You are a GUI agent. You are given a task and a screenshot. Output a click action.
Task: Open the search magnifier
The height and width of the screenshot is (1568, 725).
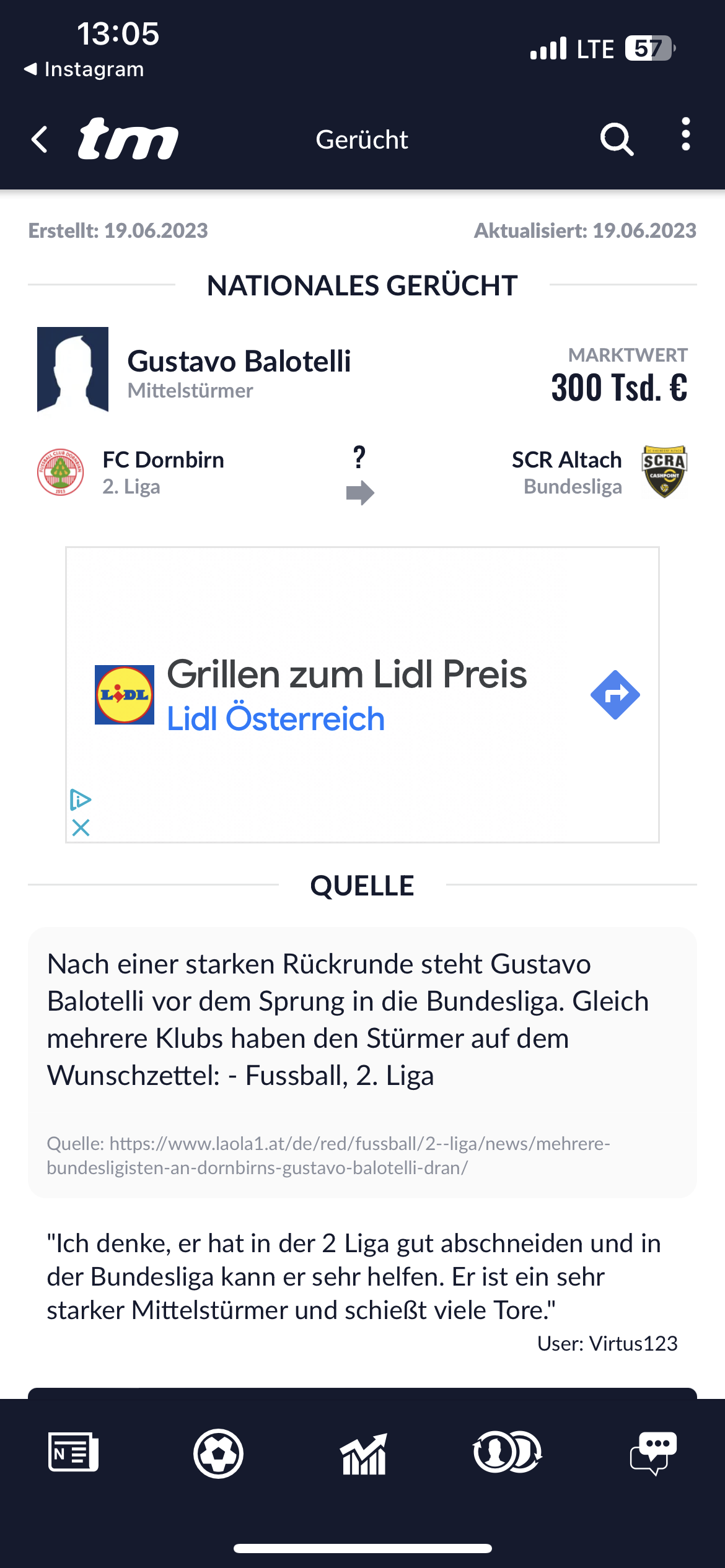point(617,139)
